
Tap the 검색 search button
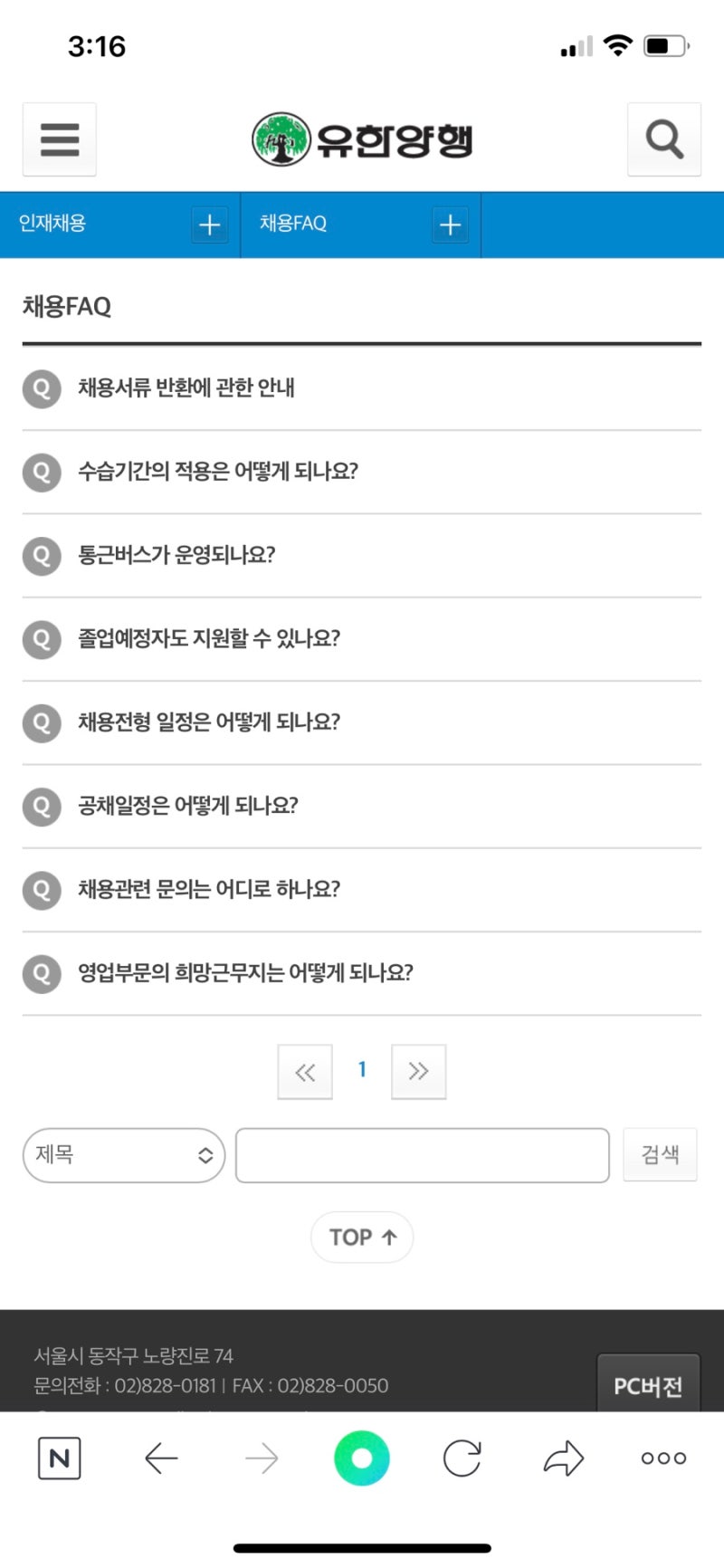[x=660, y=1154]
